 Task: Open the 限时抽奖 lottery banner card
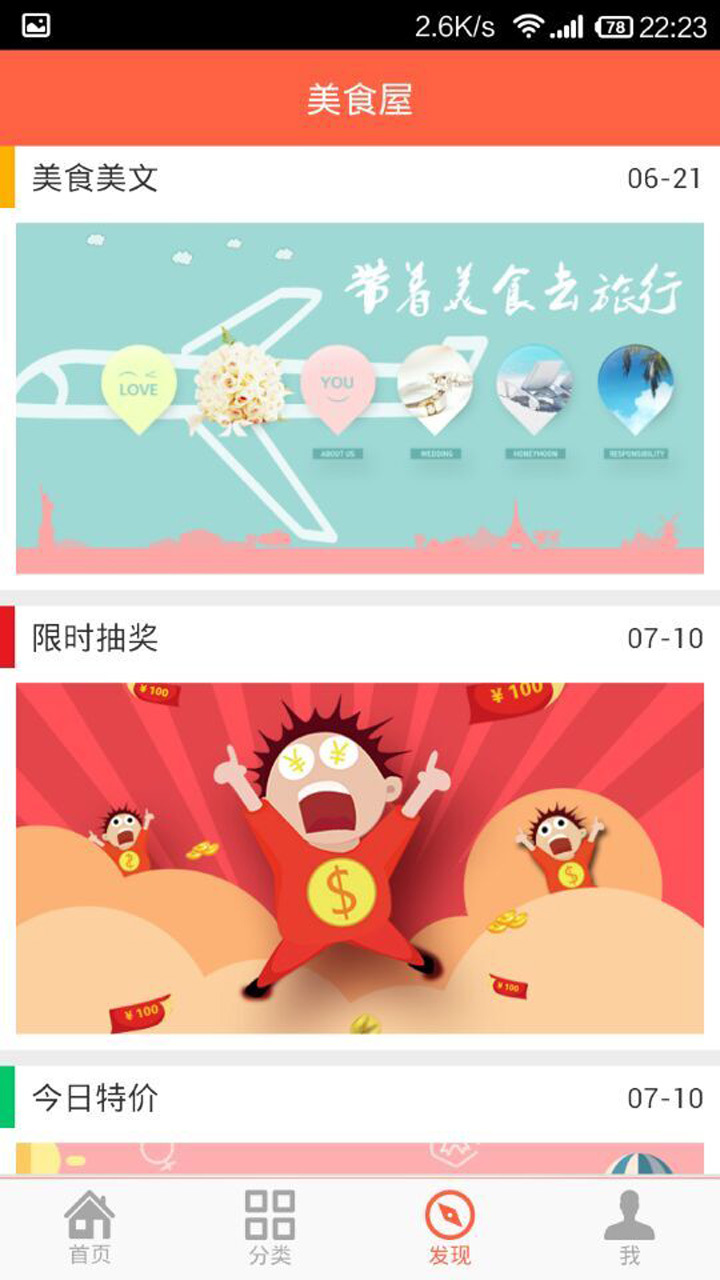point(360,858)
